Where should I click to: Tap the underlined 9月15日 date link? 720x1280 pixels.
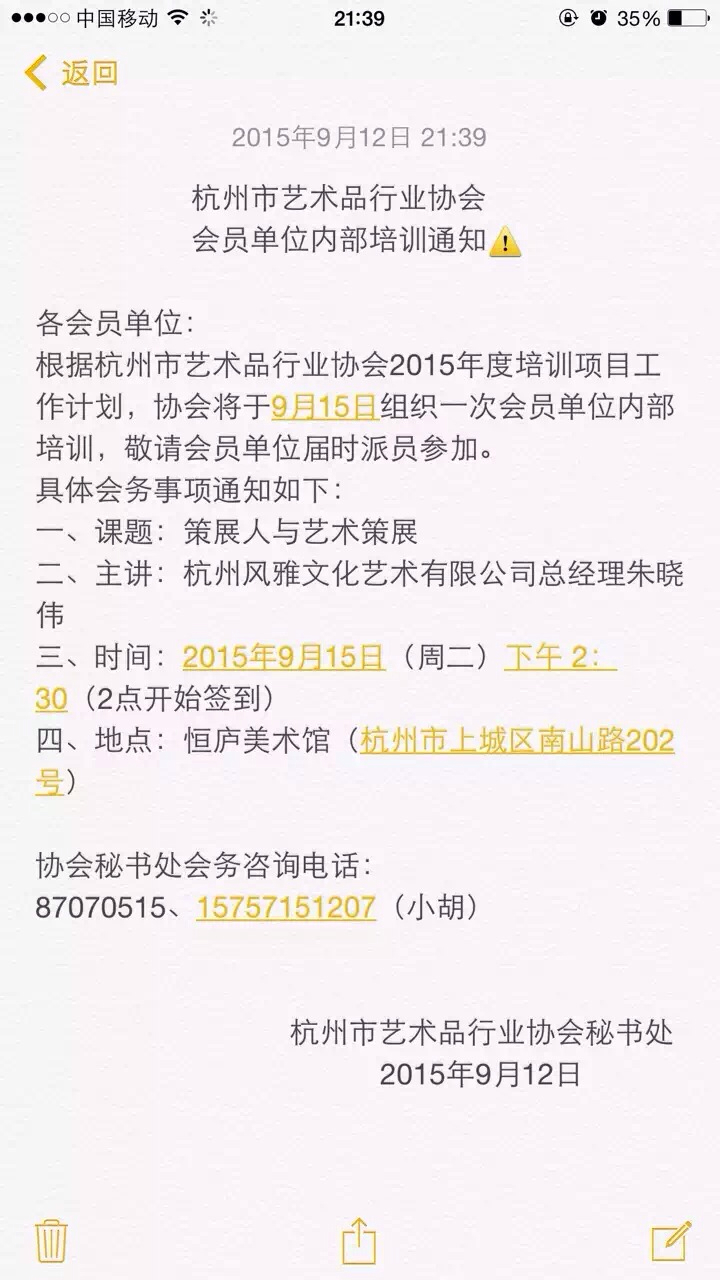(325, 406)
